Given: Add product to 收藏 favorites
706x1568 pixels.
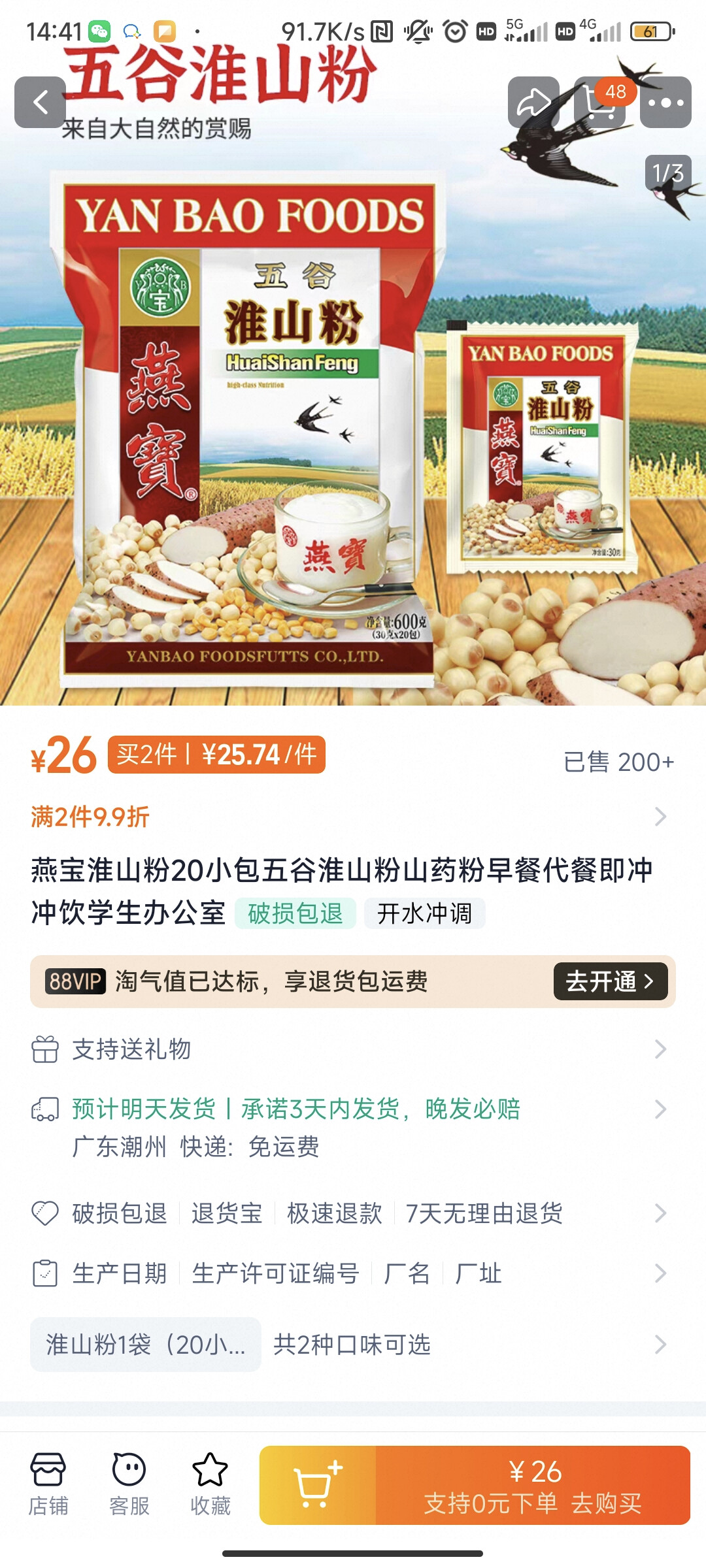Looking at the screenshot, I should (210, 1484).
